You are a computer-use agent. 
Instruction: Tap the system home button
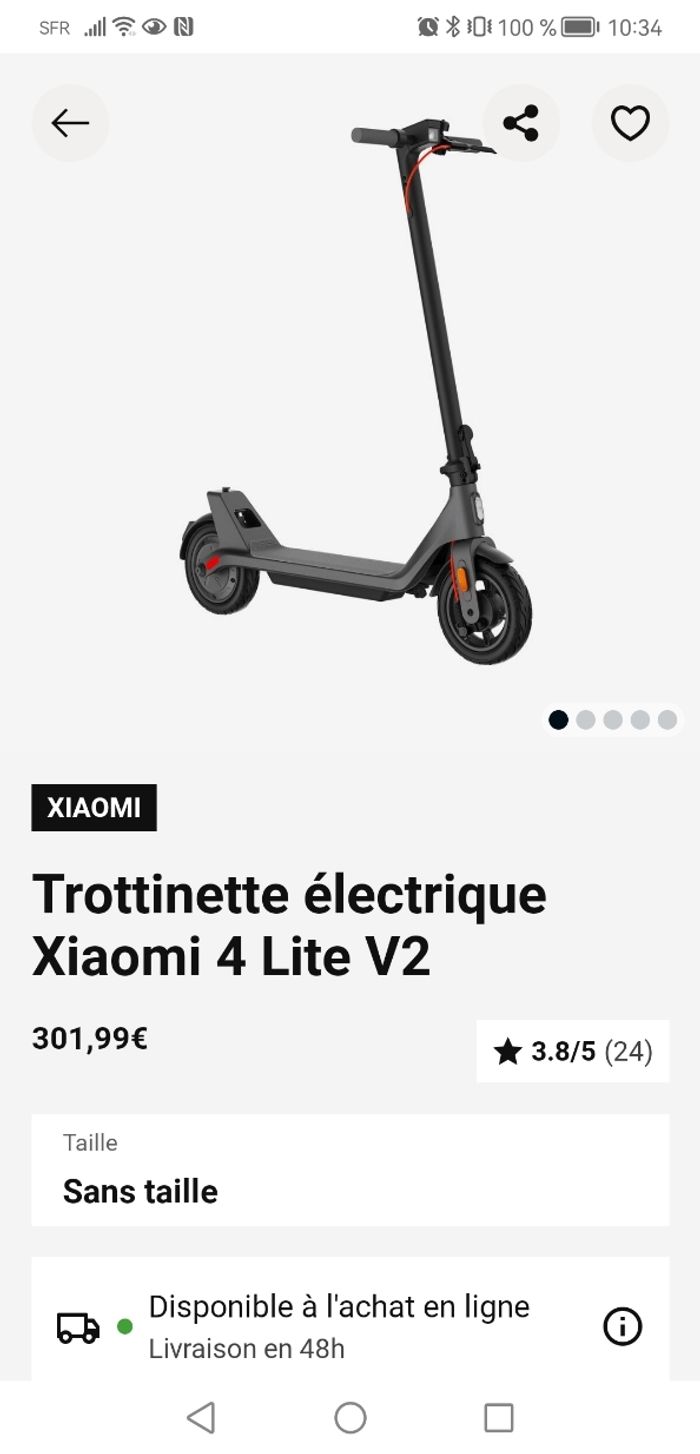pos(350,1417)
